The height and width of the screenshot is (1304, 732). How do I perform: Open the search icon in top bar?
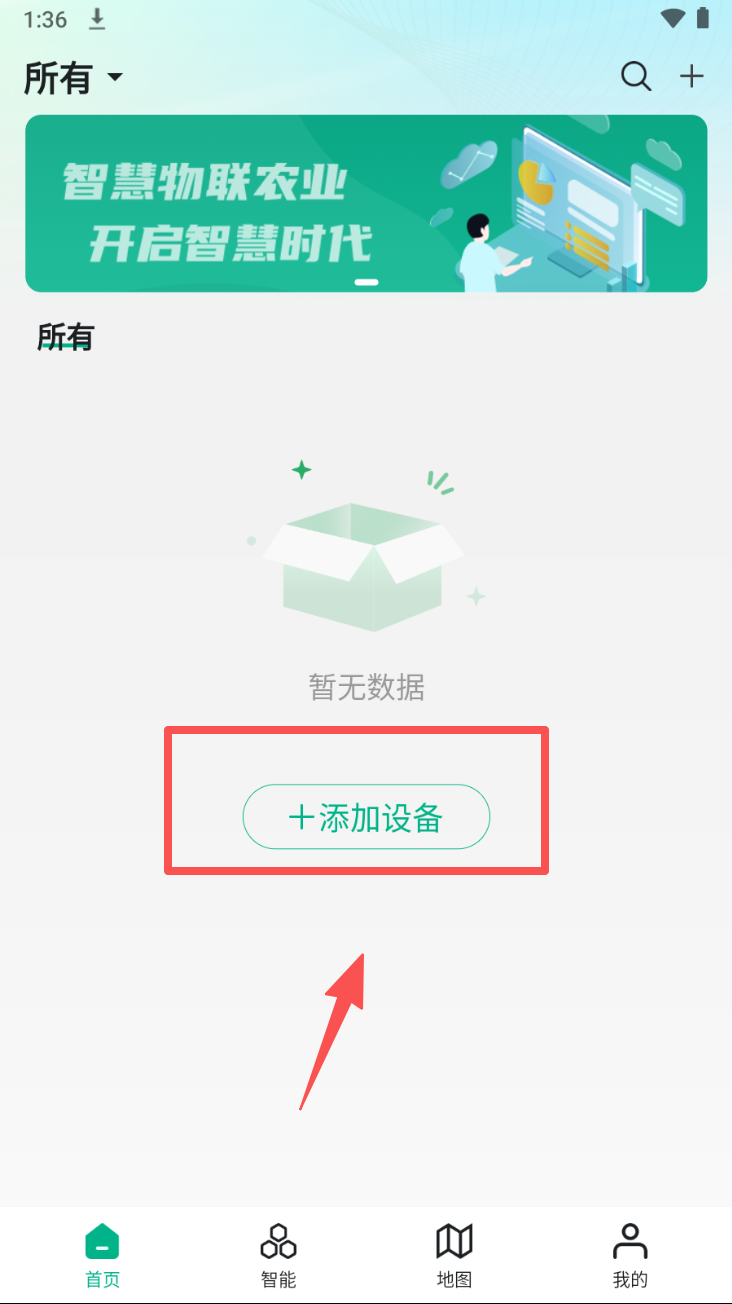636,76
